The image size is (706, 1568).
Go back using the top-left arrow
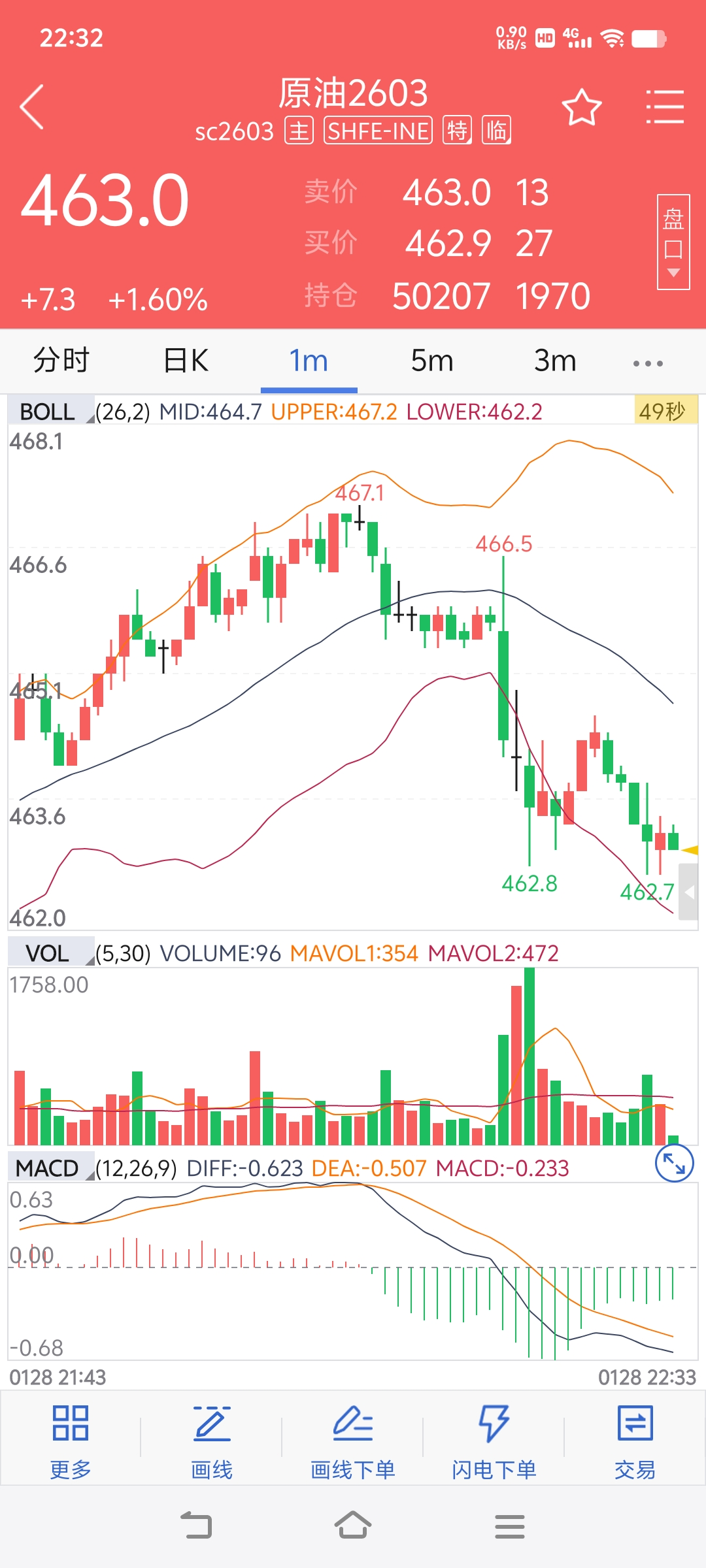point(33,107)
